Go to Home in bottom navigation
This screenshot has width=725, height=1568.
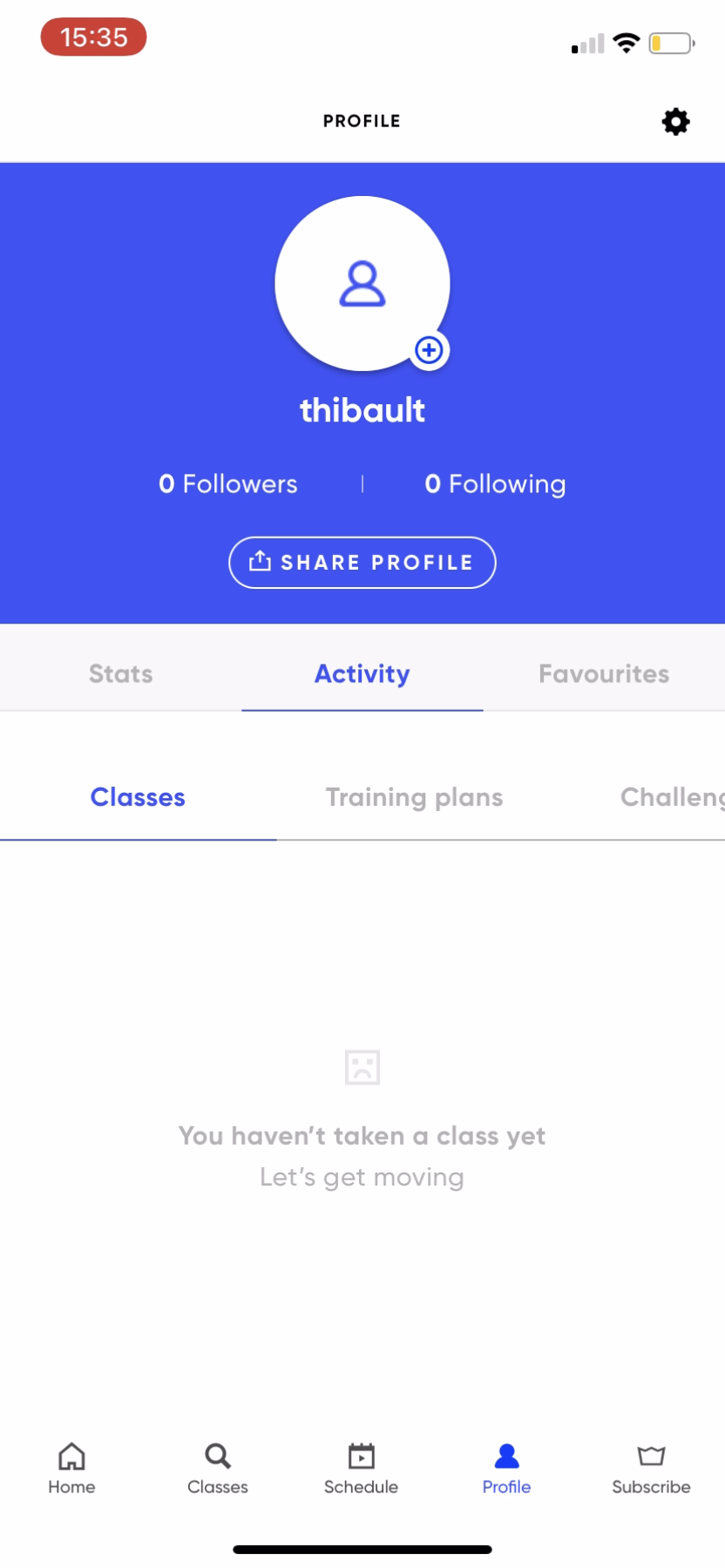click(x=71, y=1469)
